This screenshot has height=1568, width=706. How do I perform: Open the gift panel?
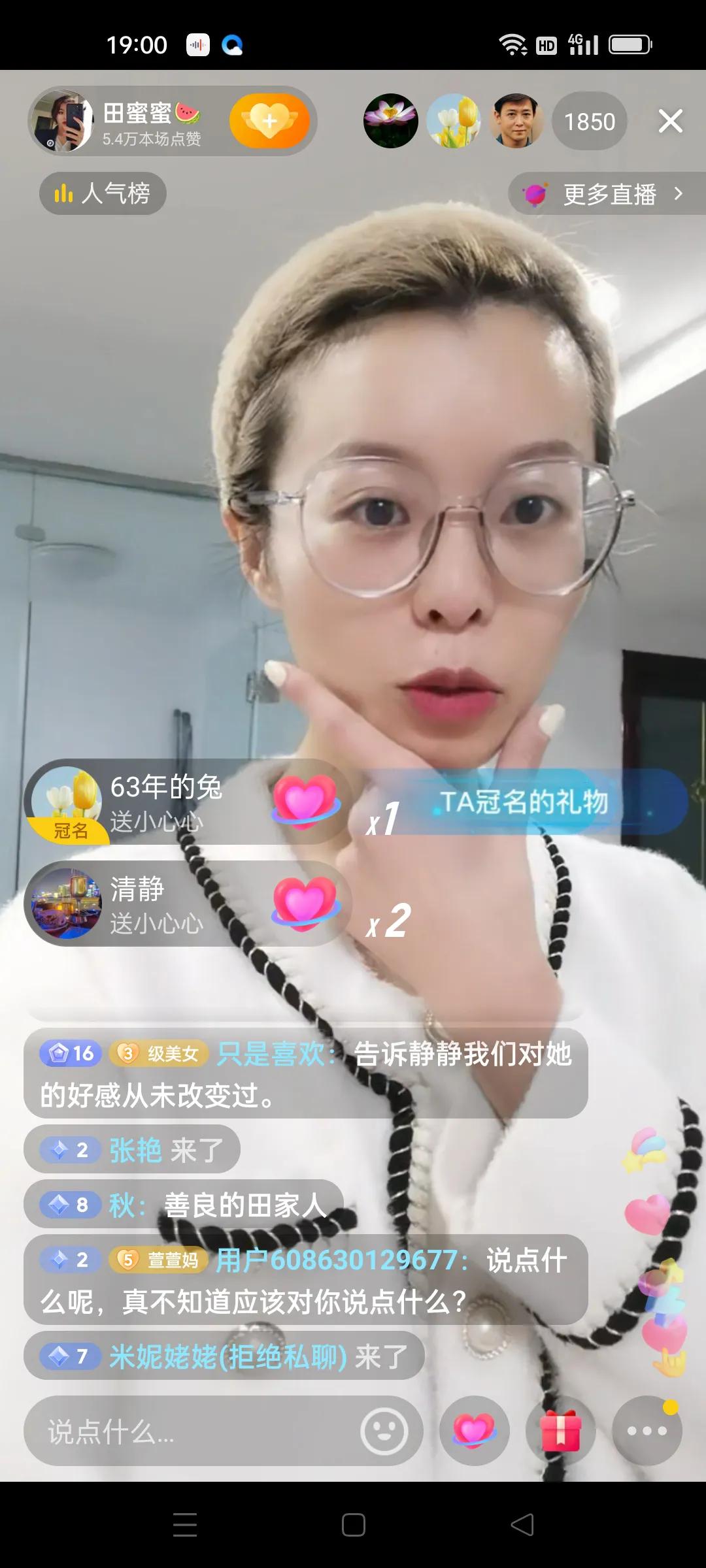click(x=560, y=1431)
